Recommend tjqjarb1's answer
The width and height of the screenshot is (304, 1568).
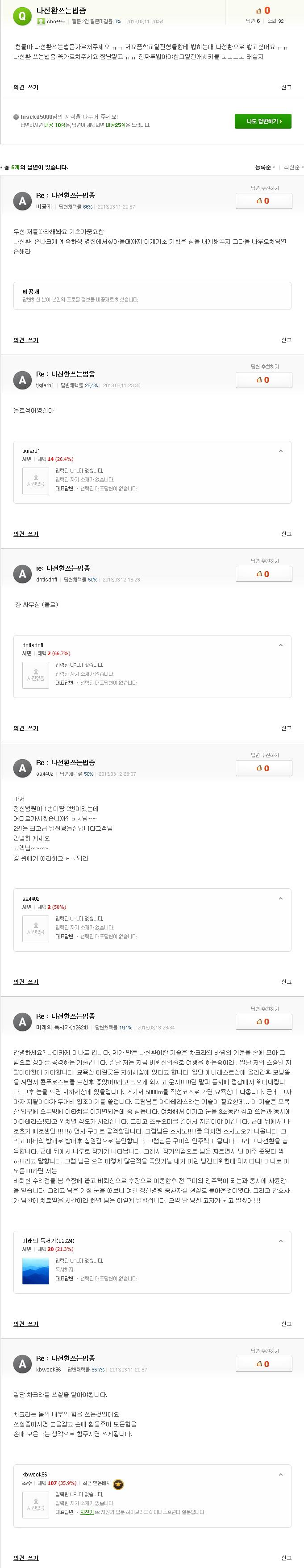(x=263, y=380)
